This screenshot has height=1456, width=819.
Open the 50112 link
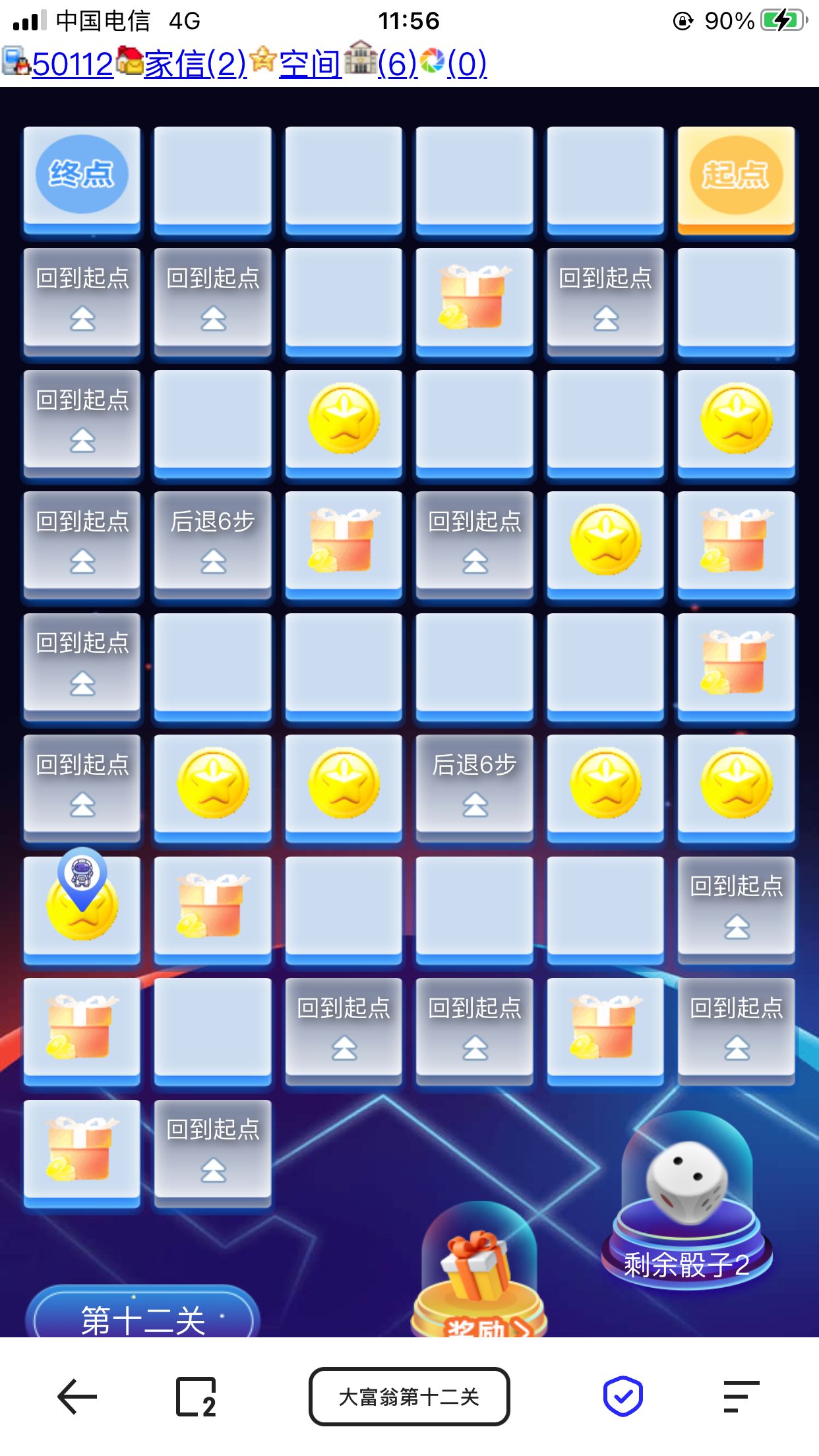(71, 65)
